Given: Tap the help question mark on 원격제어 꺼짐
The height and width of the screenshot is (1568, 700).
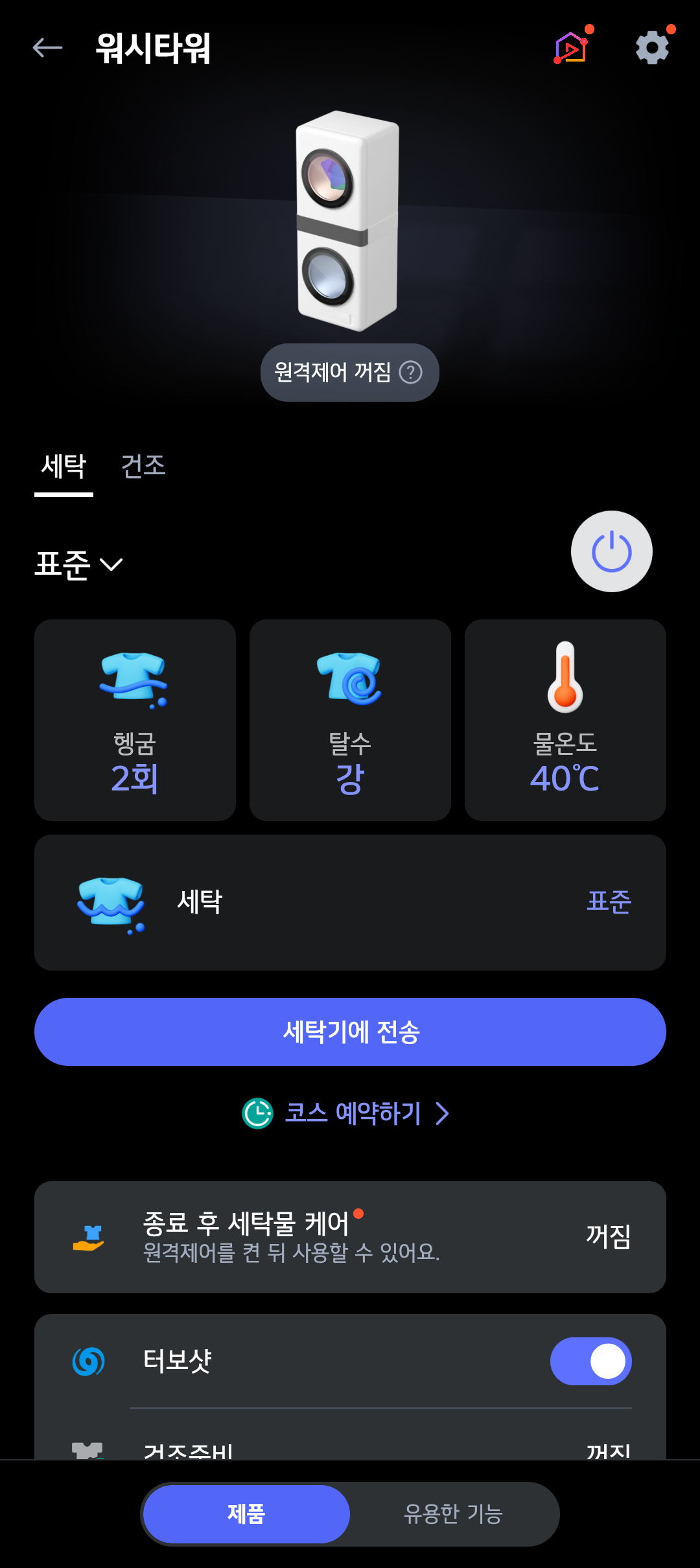Looking at the screenshot, I should (413, 372).
